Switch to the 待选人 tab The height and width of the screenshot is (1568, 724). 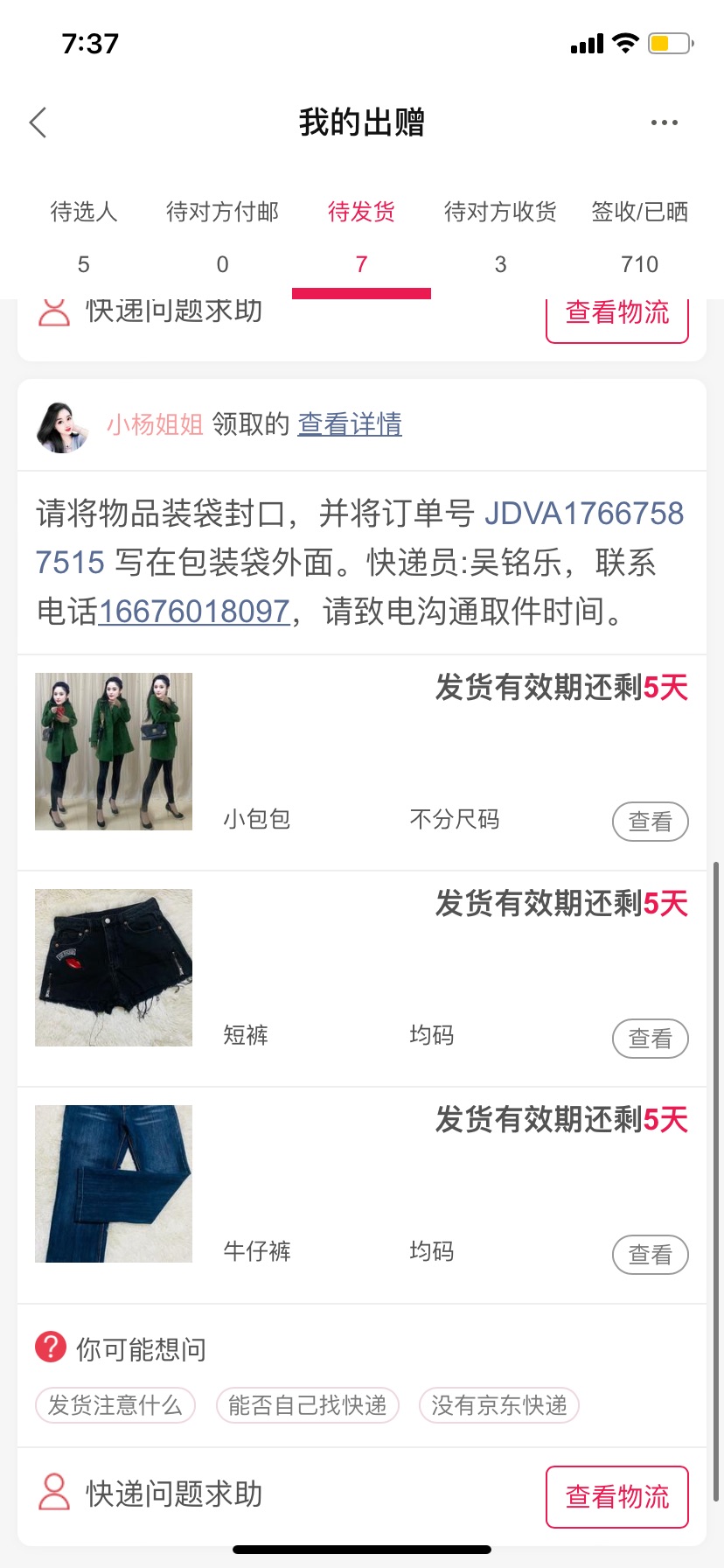(x=83, y=237)
